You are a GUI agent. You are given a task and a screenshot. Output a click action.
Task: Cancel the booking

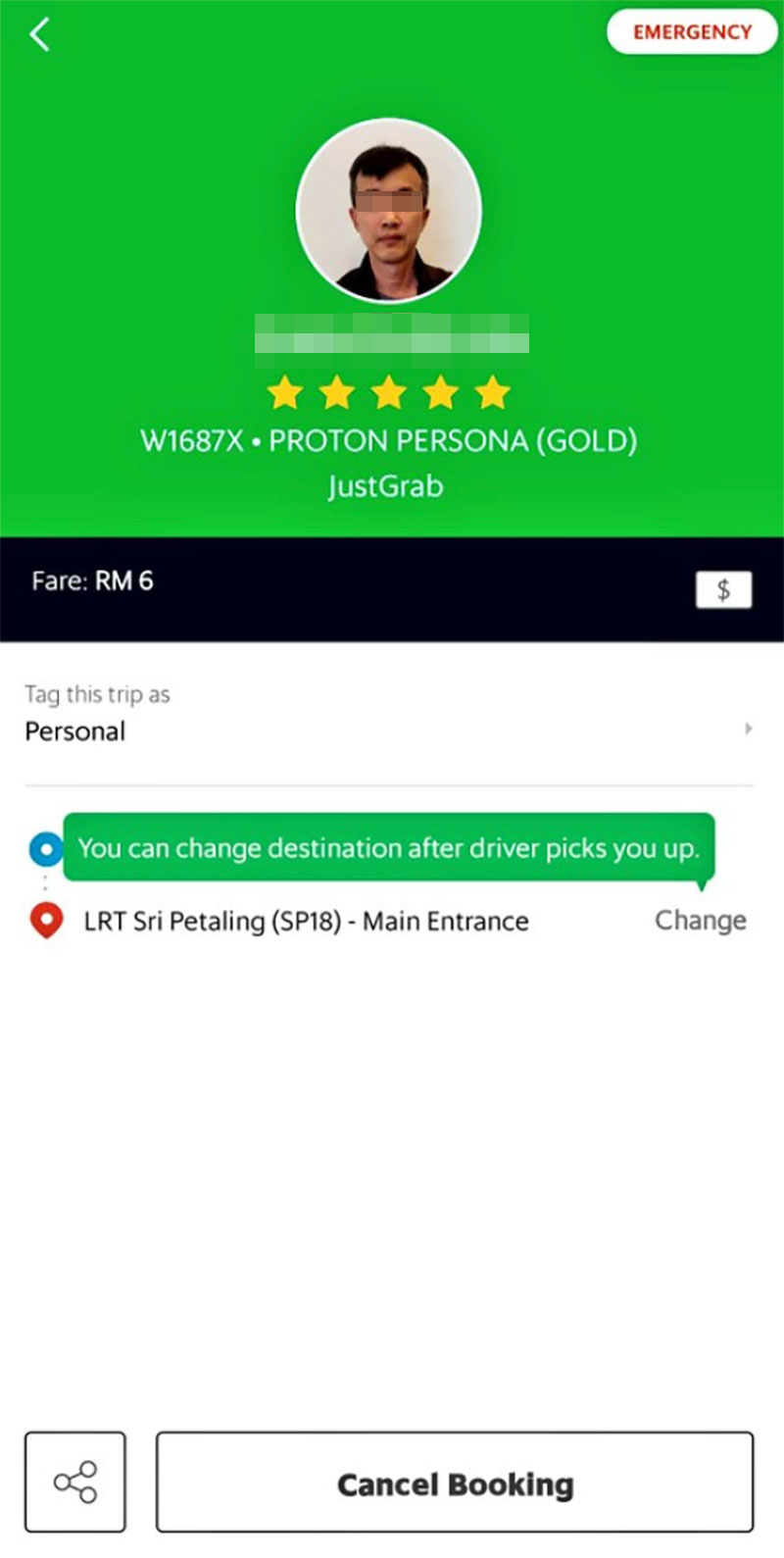tap(455, 1483)
